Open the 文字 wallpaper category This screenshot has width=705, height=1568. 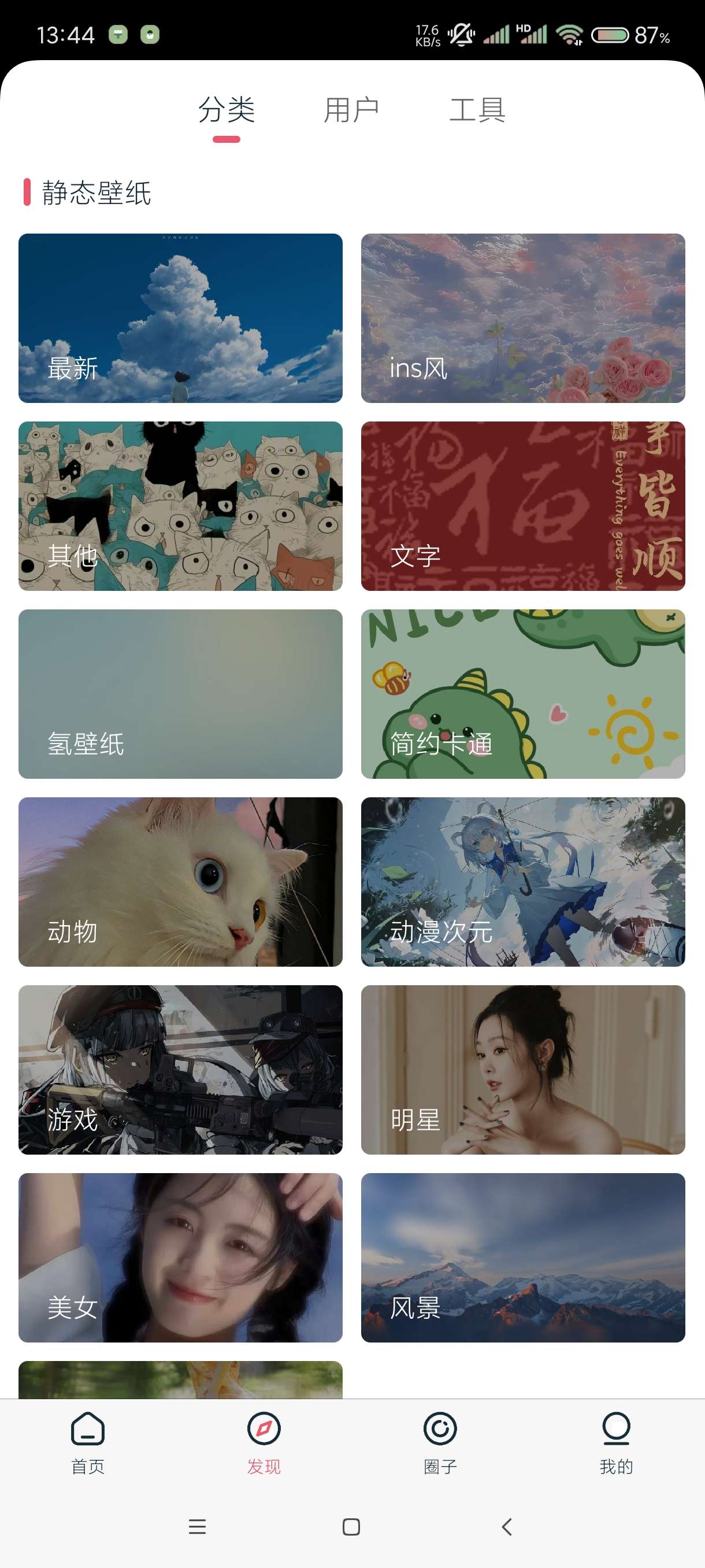pos(522,506)
